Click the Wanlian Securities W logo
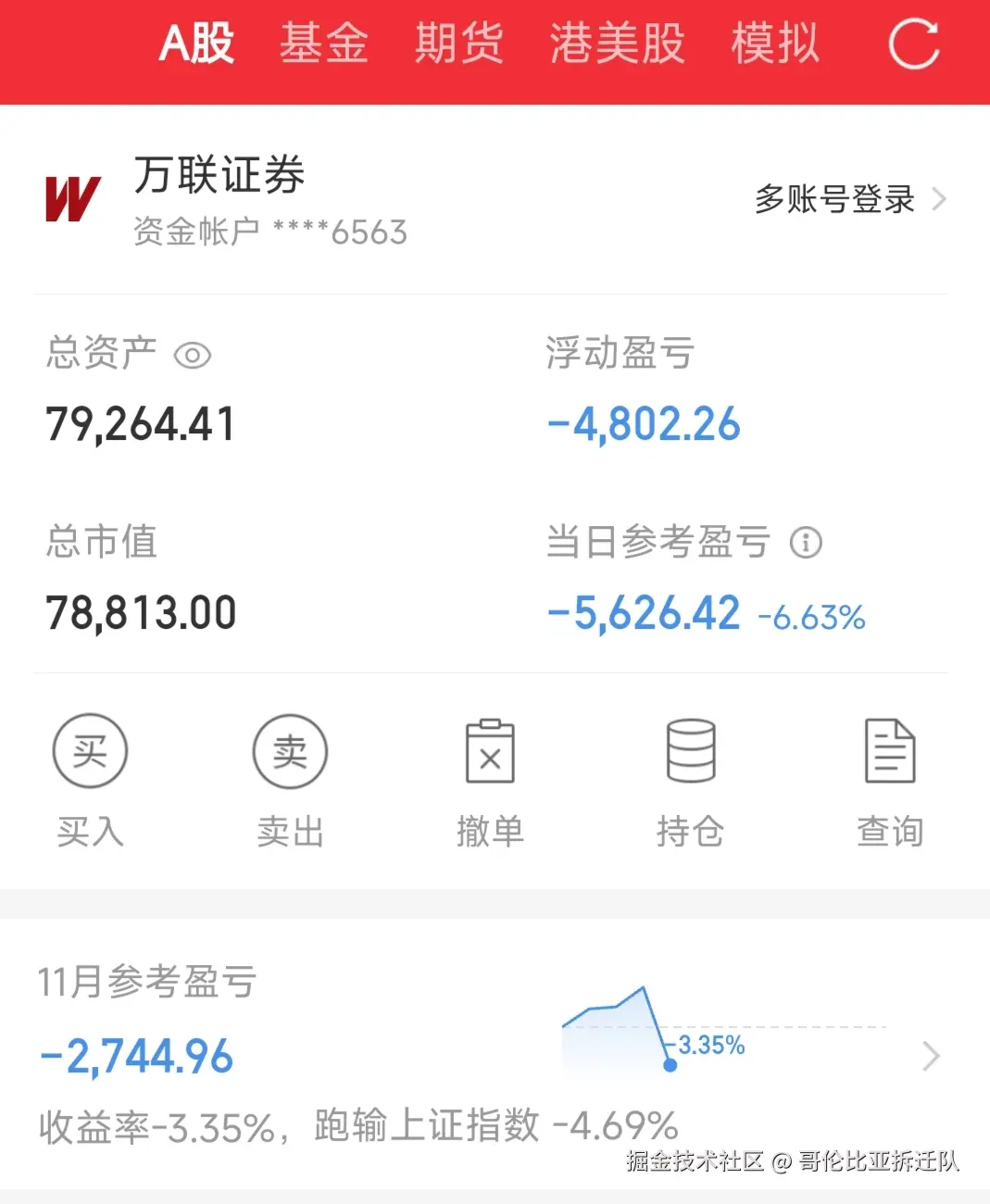The image size is (990, 1204). [74, 197]
